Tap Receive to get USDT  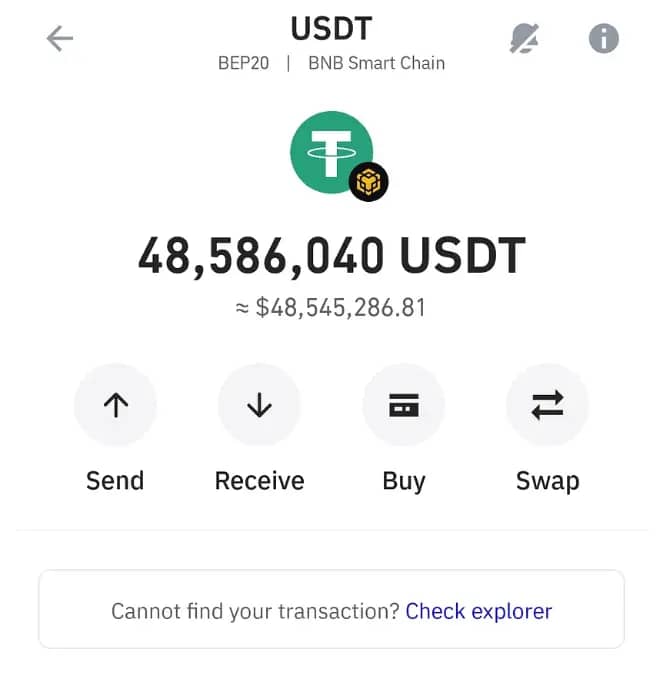click(259, 405)
